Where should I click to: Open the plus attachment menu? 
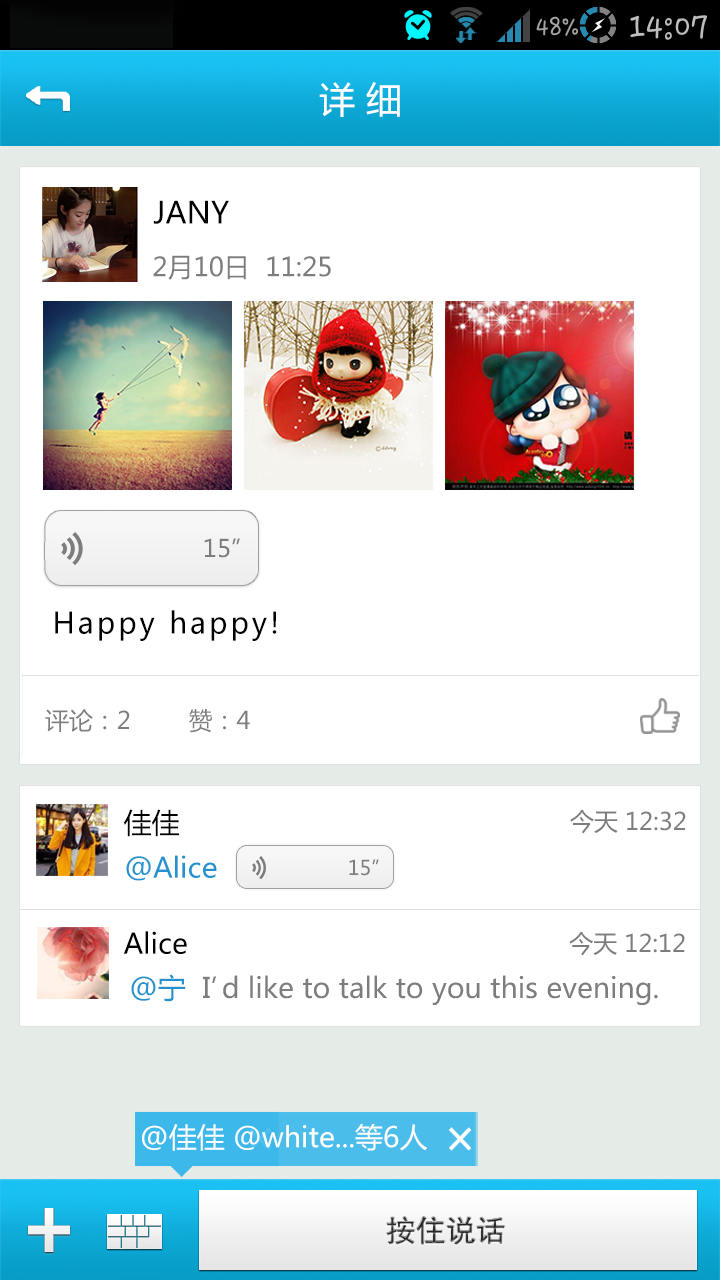click(x=49, y=1230)
